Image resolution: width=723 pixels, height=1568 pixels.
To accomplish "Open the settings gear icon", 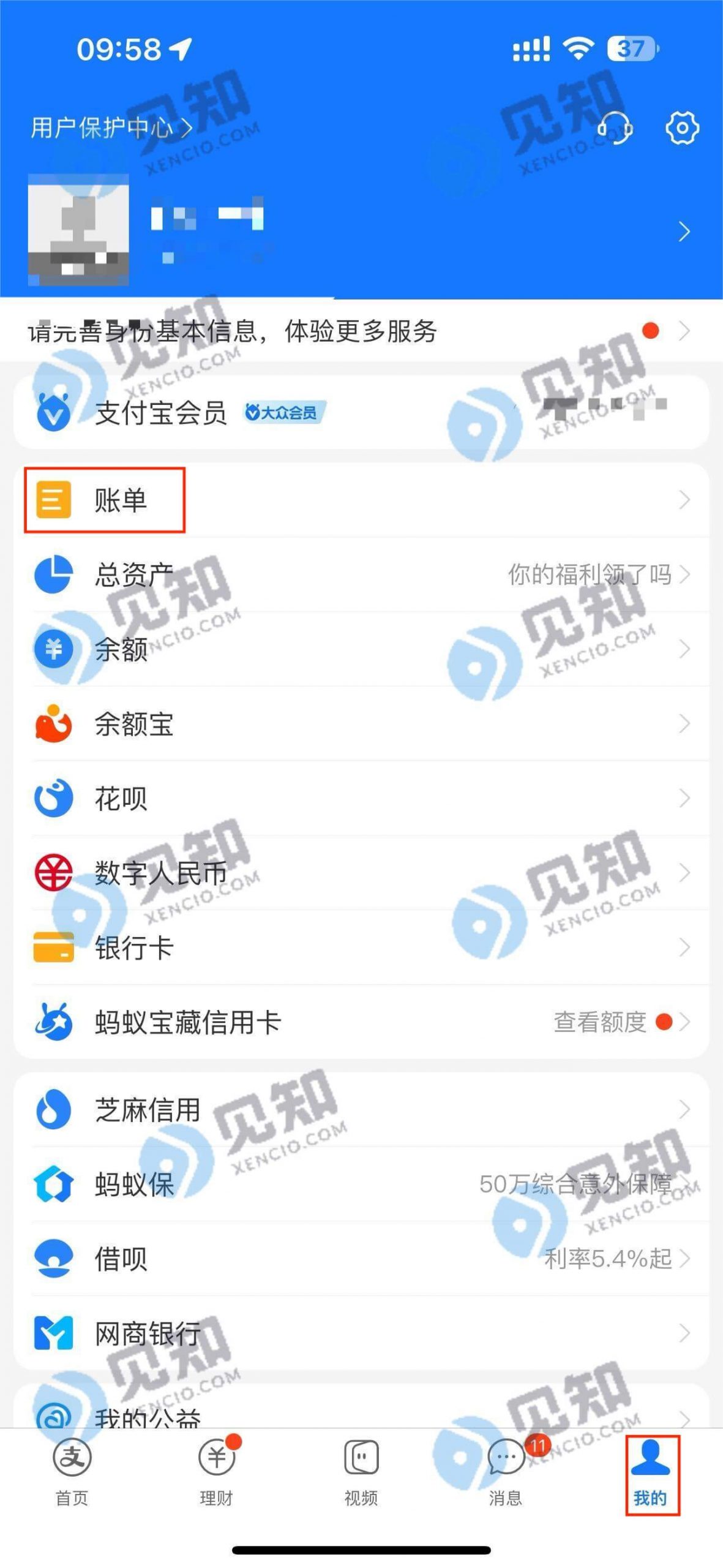I will (x=681, y=128).
